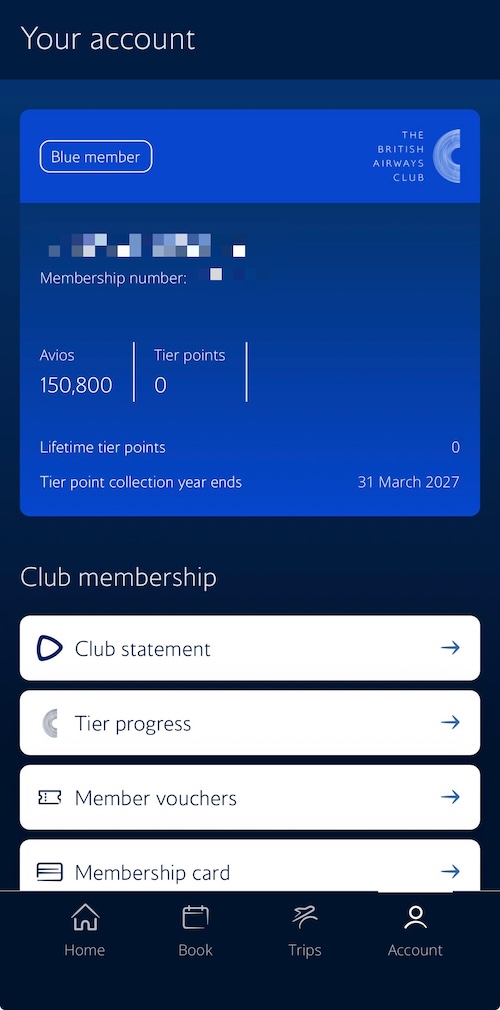Open the Trips tab

click(x=305, y=931)
